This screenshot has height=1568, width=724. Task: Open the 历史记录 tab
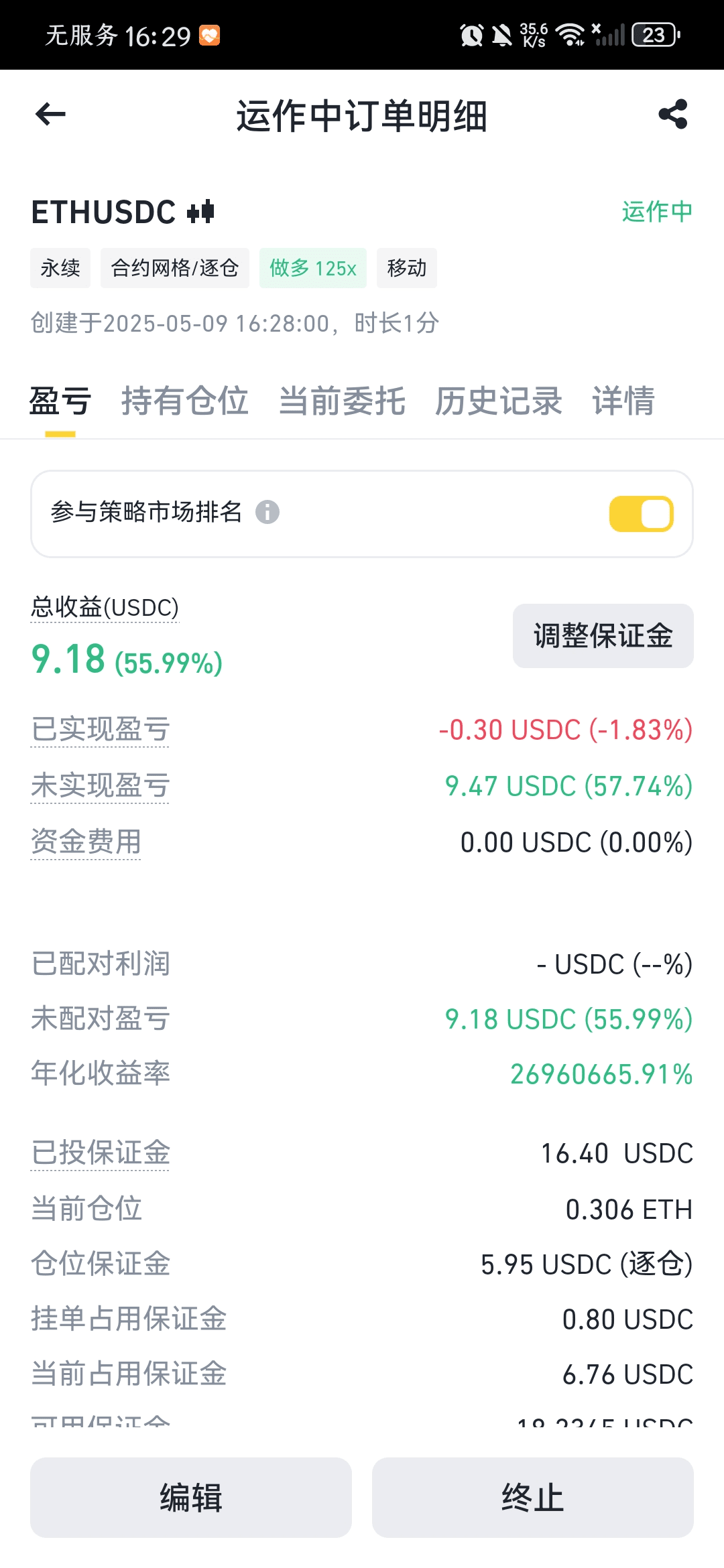(499, 401)
